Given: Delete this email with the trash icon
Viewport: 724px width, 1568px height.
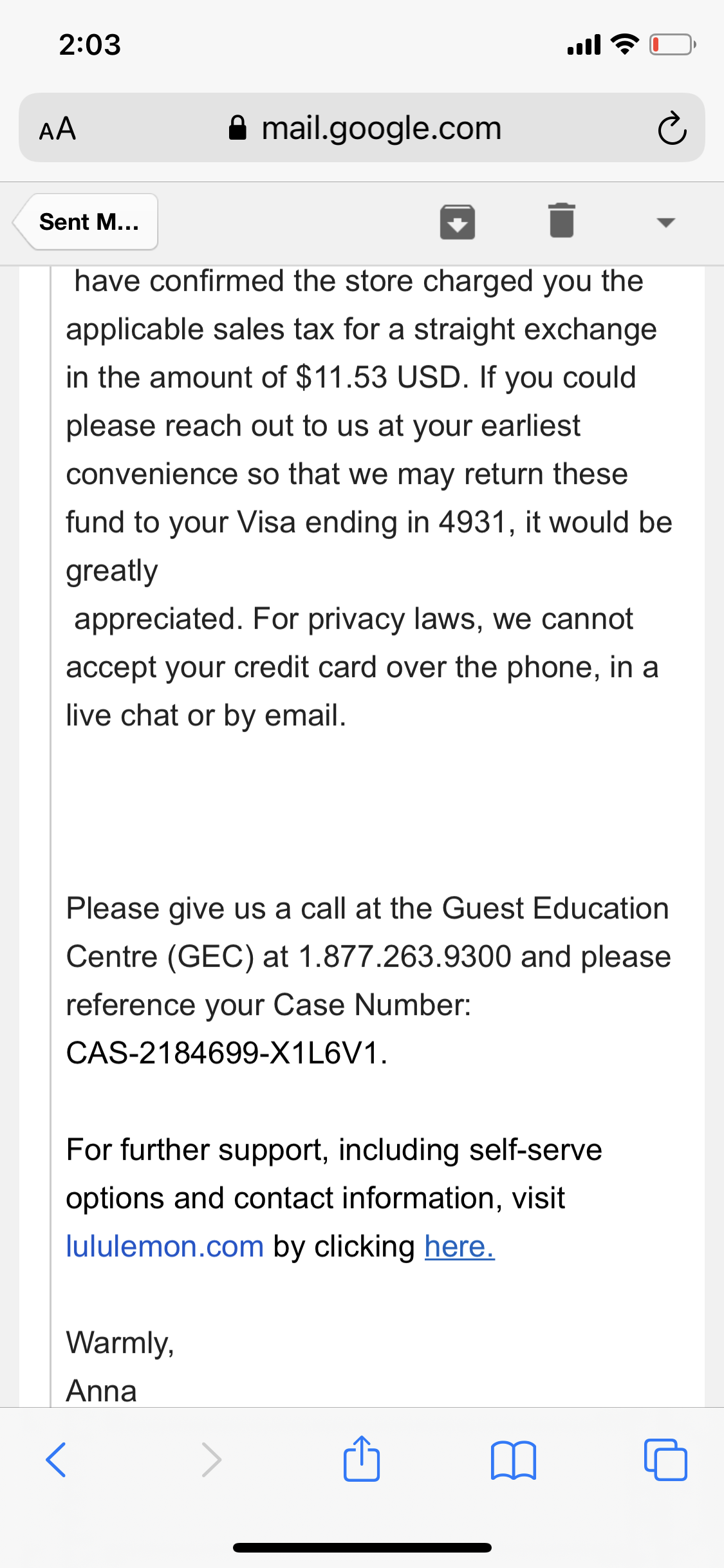Looking at the screenshot, I should pos(561,221).
